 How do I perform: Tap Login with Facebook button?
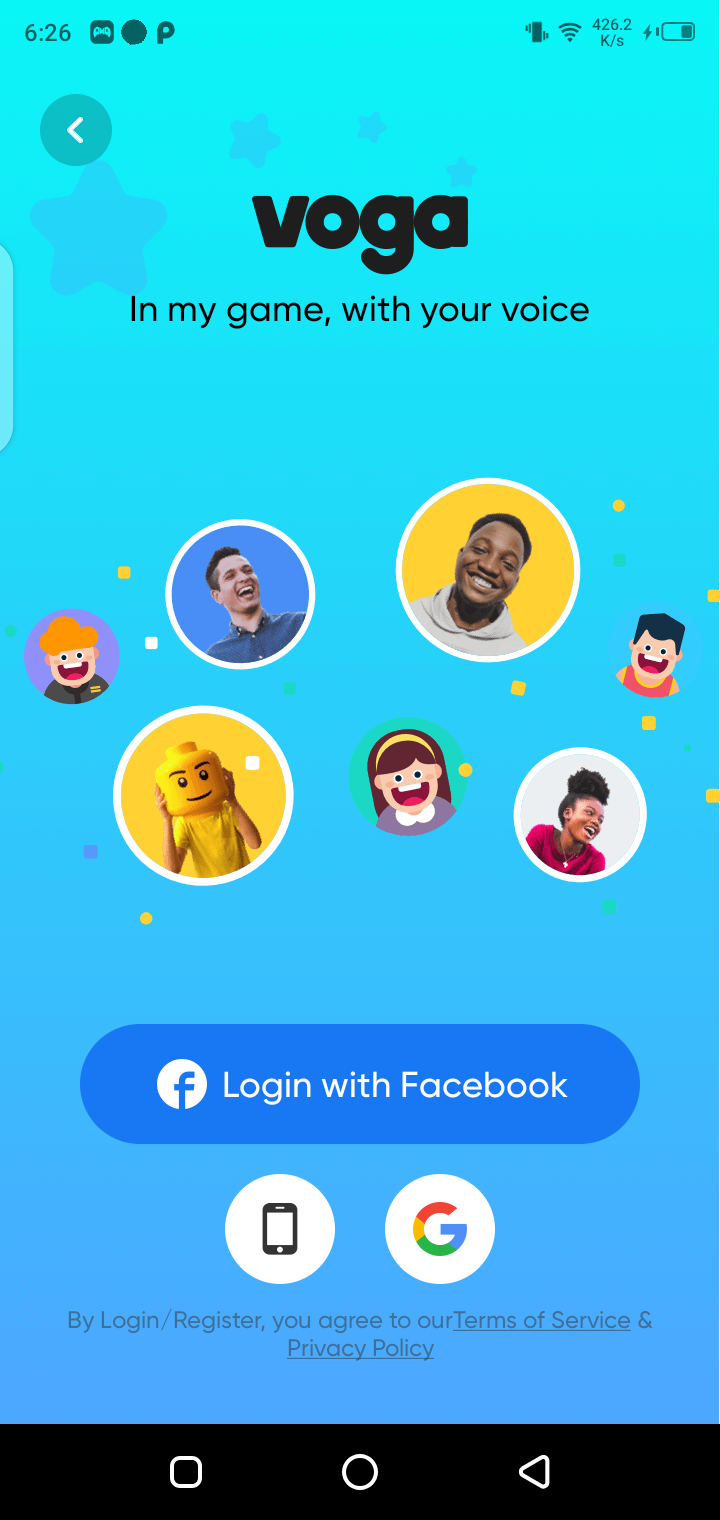tap(360, 1084)
